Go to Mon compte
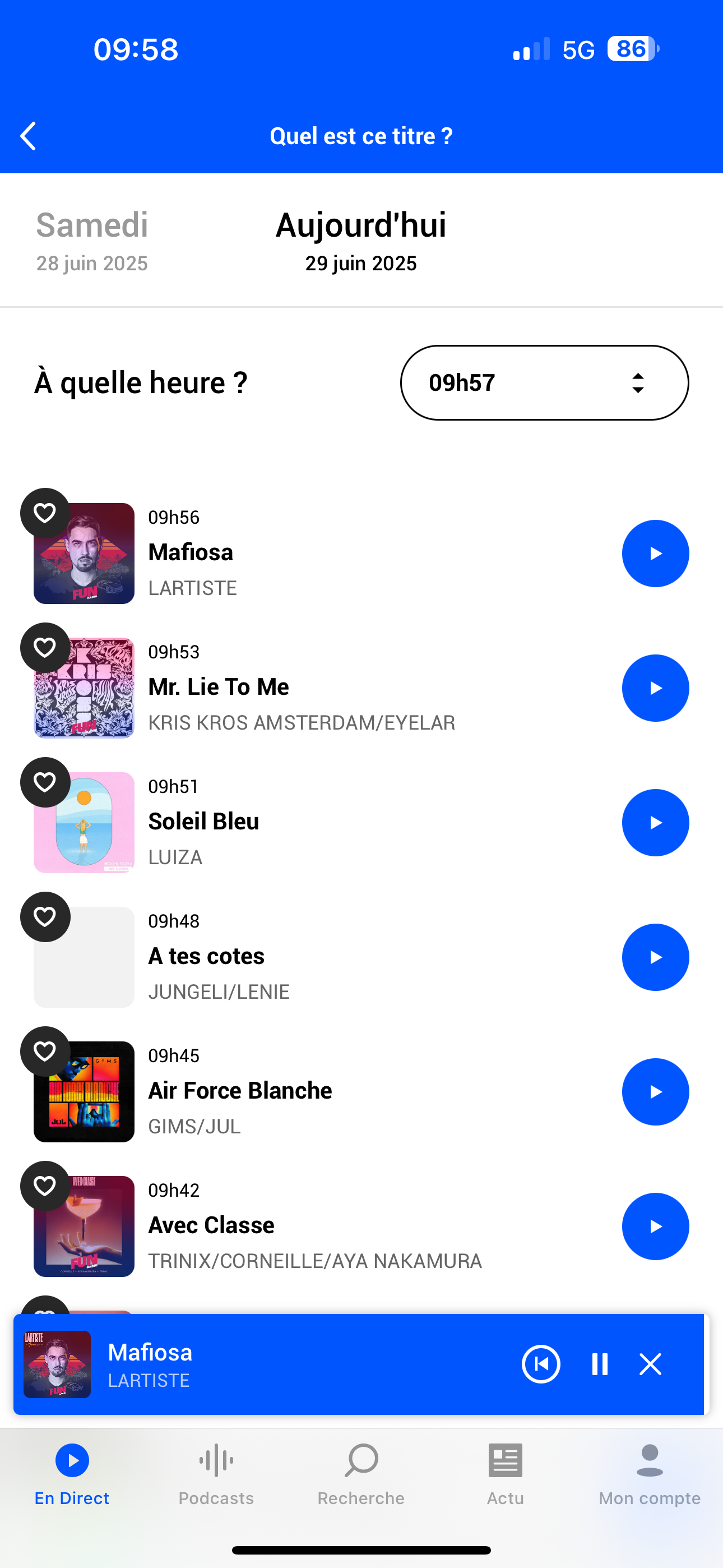This screenshot has height=1568, width=723. pos(650,1474)
